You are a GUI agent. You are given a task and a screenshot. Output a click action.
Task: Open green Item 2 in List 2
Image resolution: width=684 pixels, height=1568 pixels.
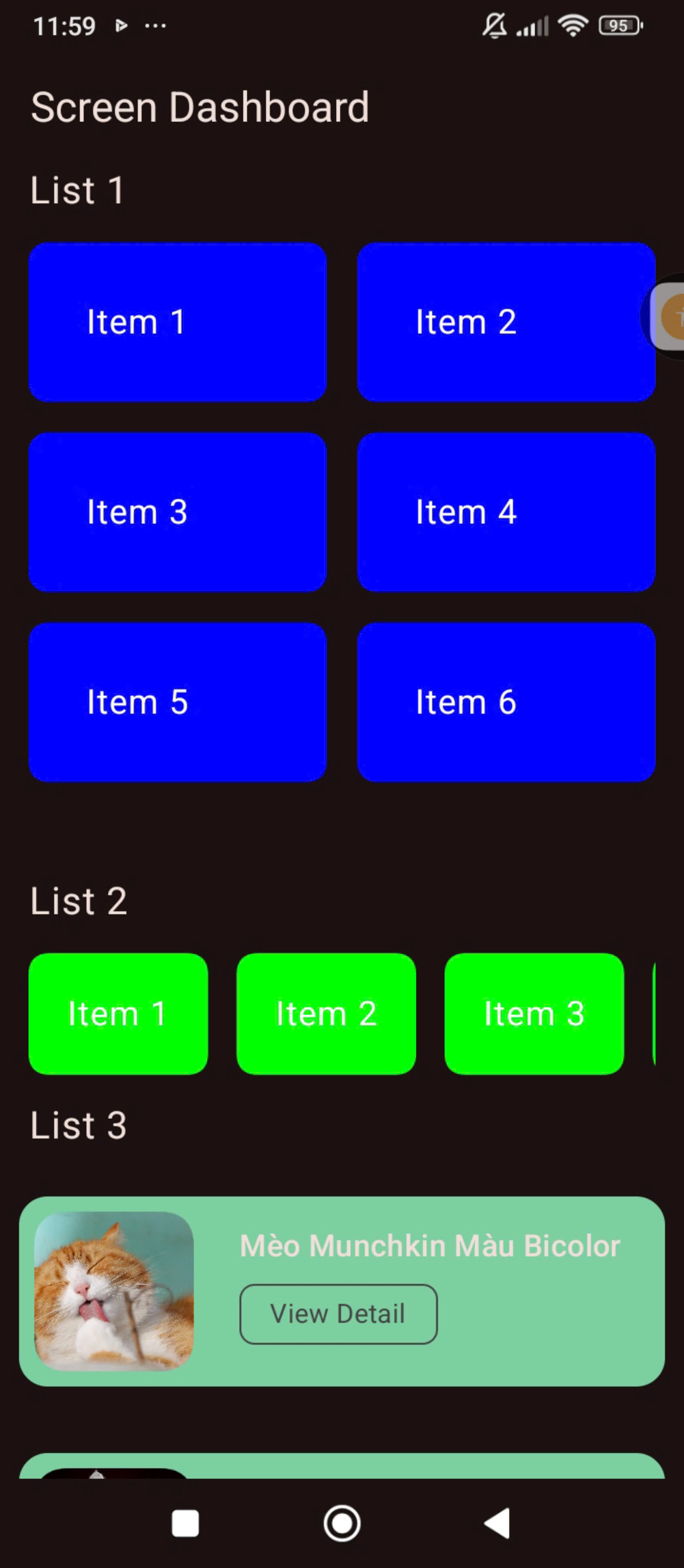(x=326, y=1014)
